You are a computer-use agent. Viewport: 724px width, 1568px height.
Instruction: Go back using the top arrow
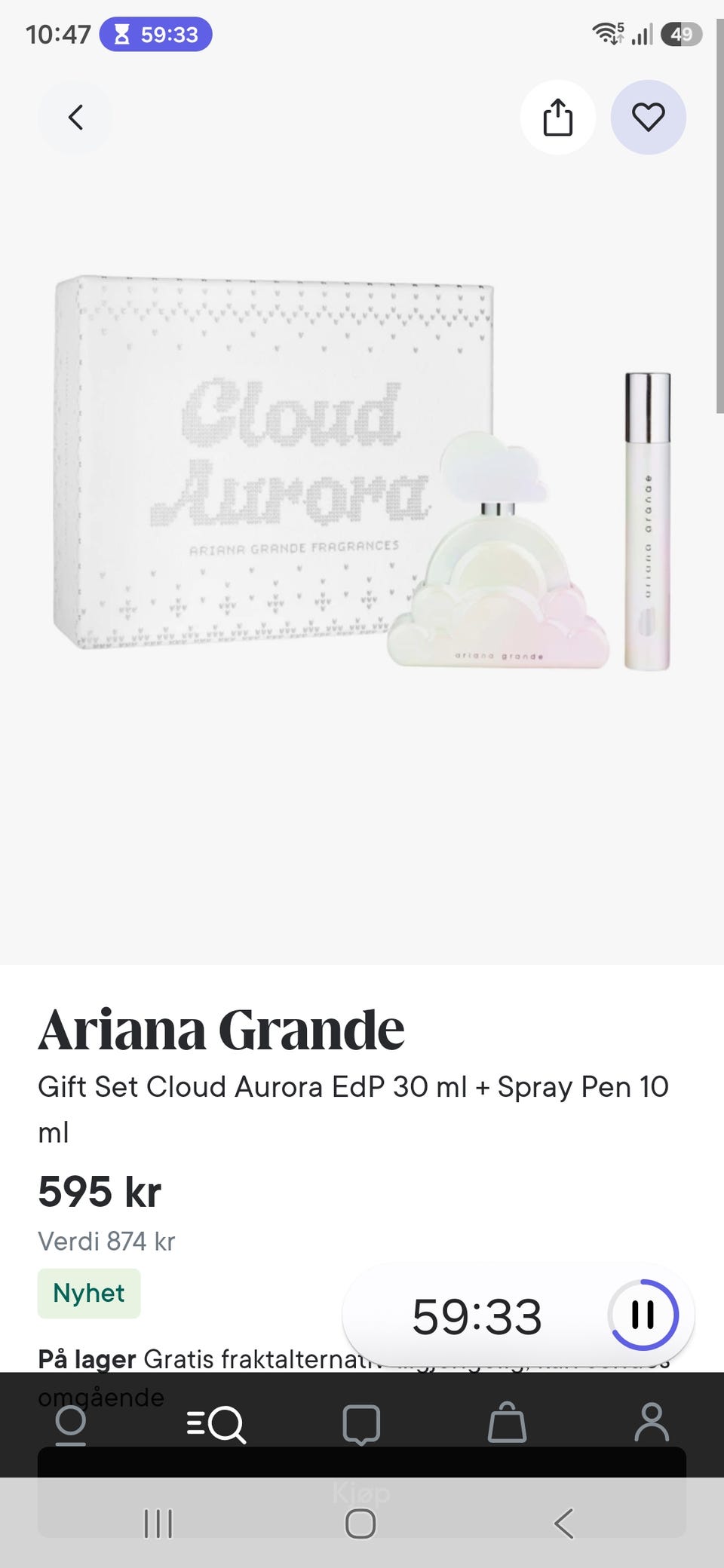pyautogui.click(x=75, y=118)
